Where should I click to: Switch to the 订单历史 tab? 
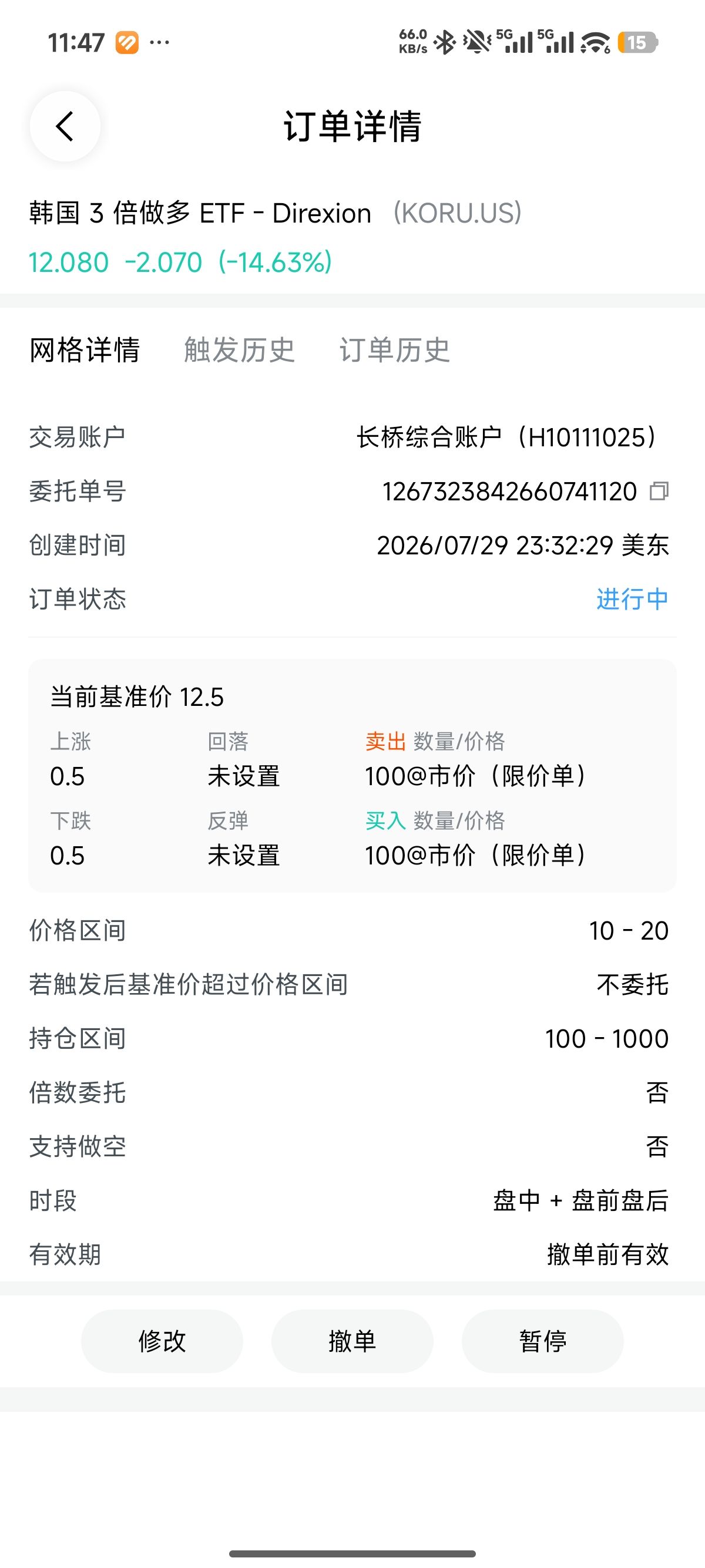pyautogui.click(x=395, y=350)
